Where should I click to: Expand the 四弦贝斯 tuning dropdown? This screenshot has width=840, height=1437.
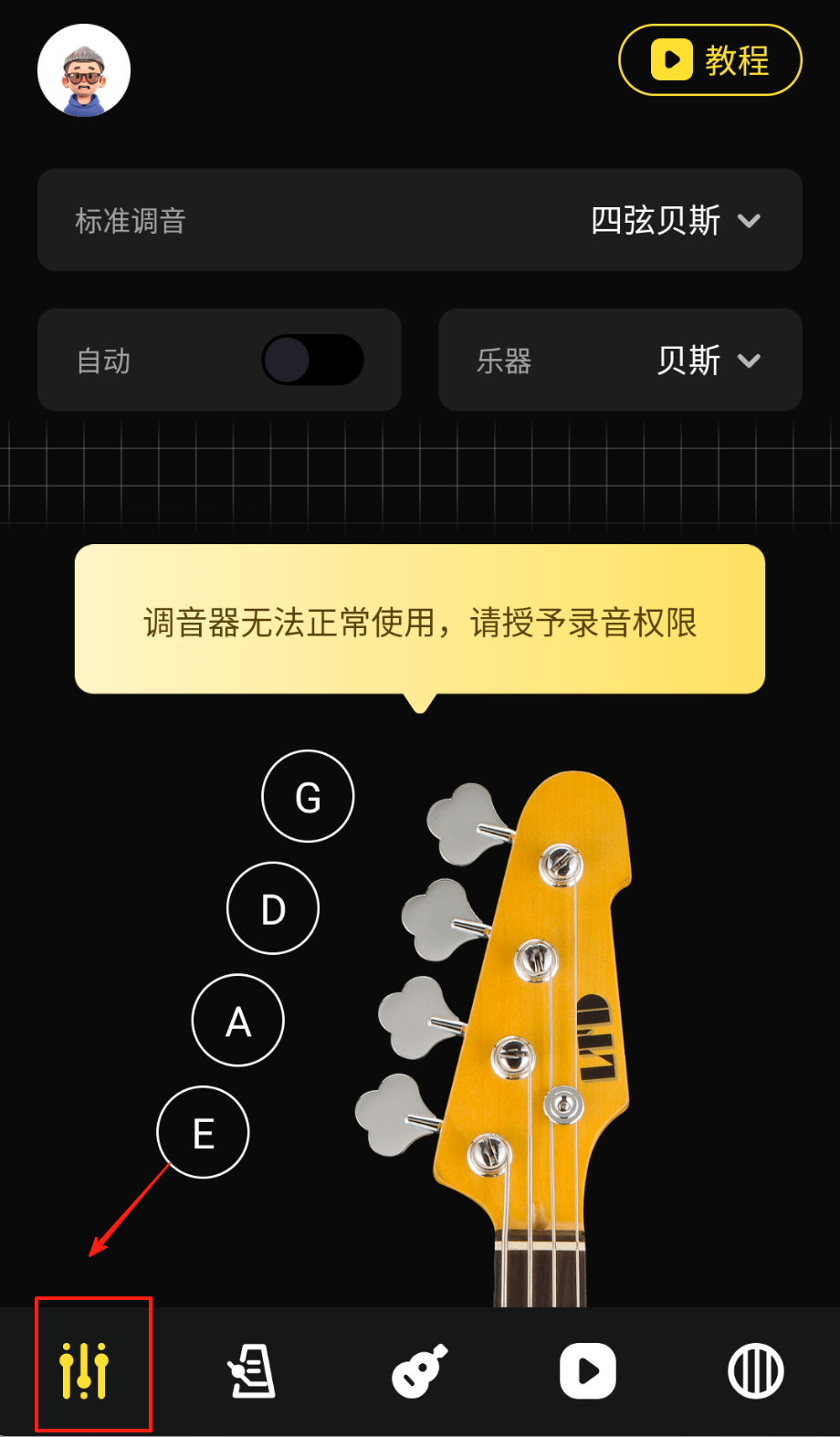click(676, 221)
